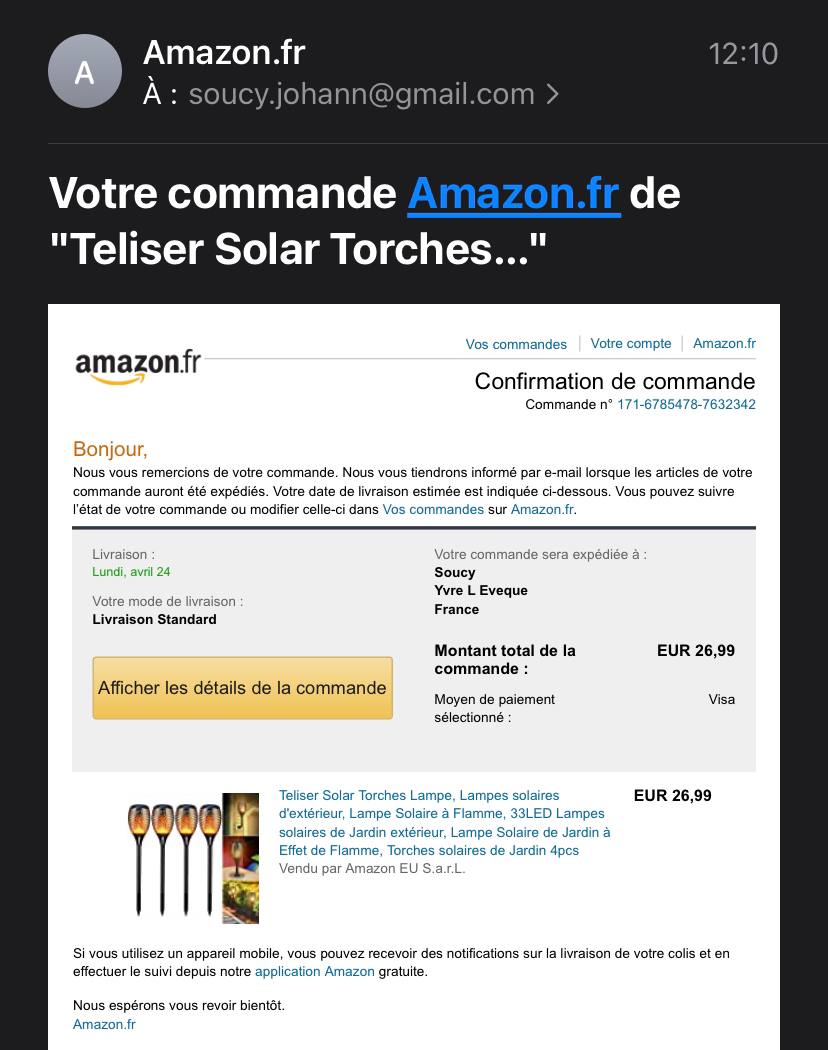Open sender avatar for Amazon.fr
Viewport: 828px width, 1050px height.
[85, 72]
